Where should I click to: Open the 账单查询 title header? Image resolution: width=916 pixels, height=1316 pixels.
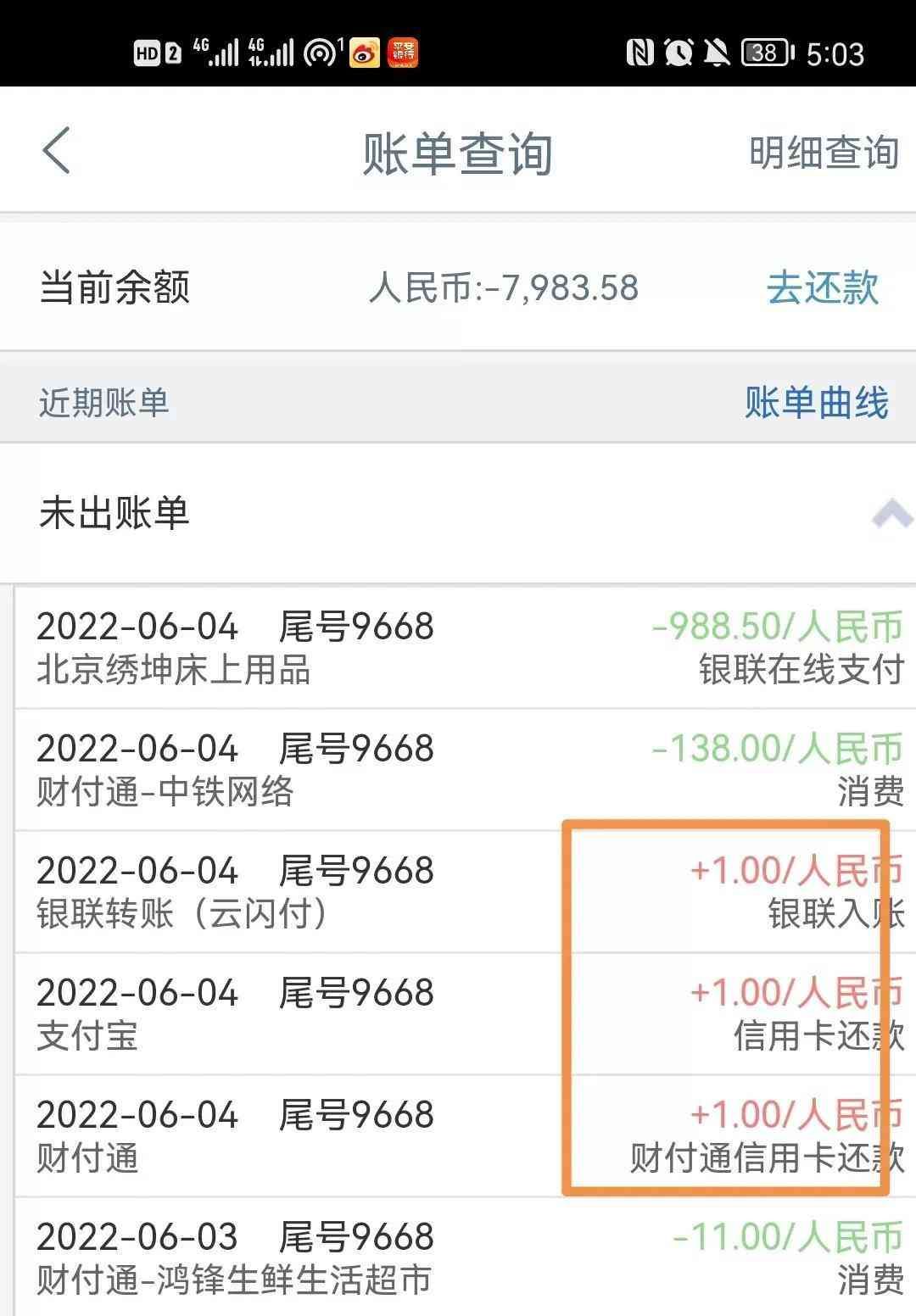click(458, 151)
